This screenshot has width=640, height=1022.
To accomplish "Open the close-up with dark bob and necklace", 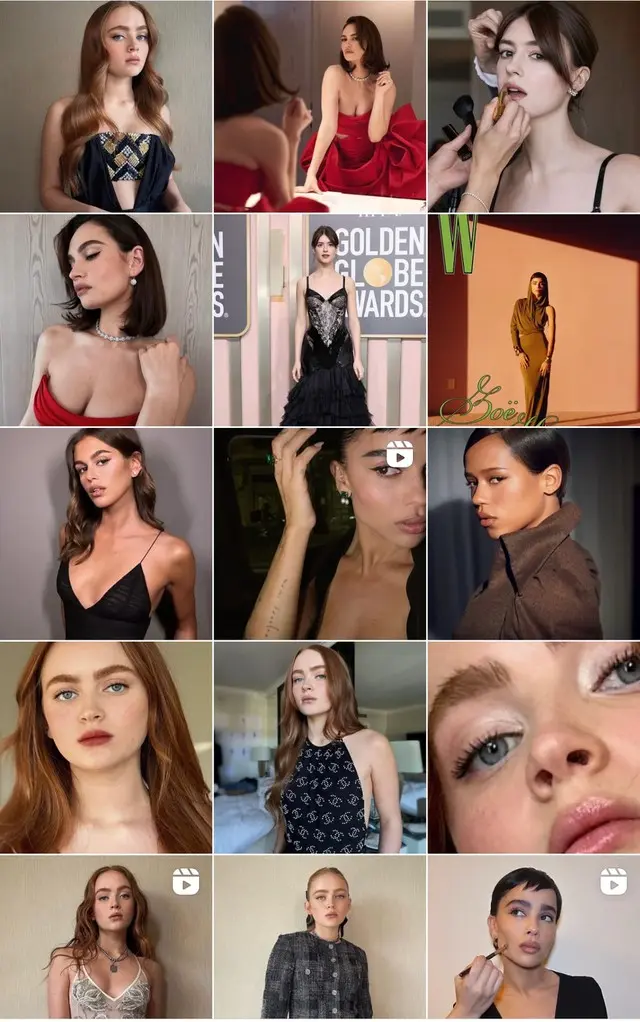I will click(x=105, y=319).
